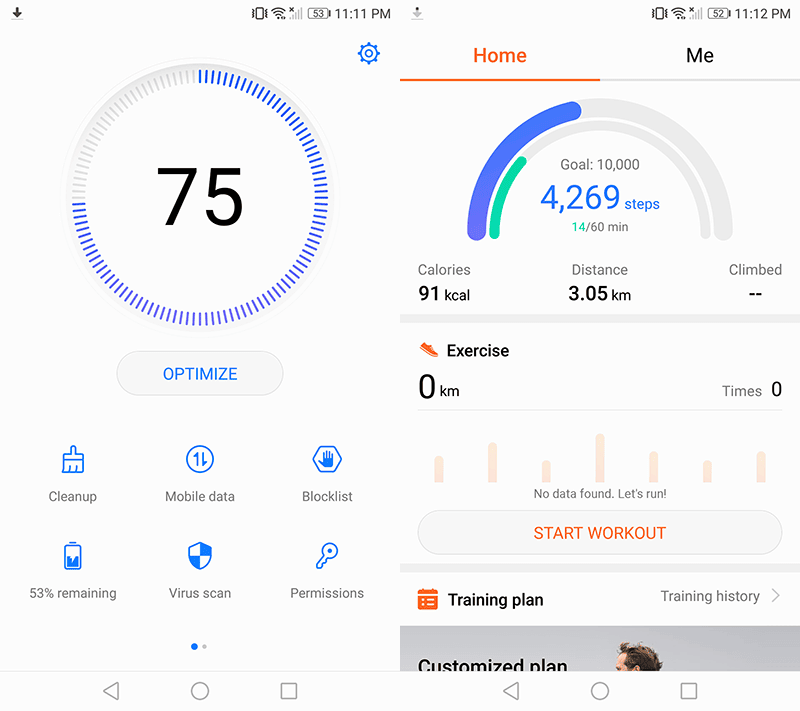Tap the OPTIMIZE button
This screenshot has height=711, width=800.
pyautogui.click(x=200, y=373)
